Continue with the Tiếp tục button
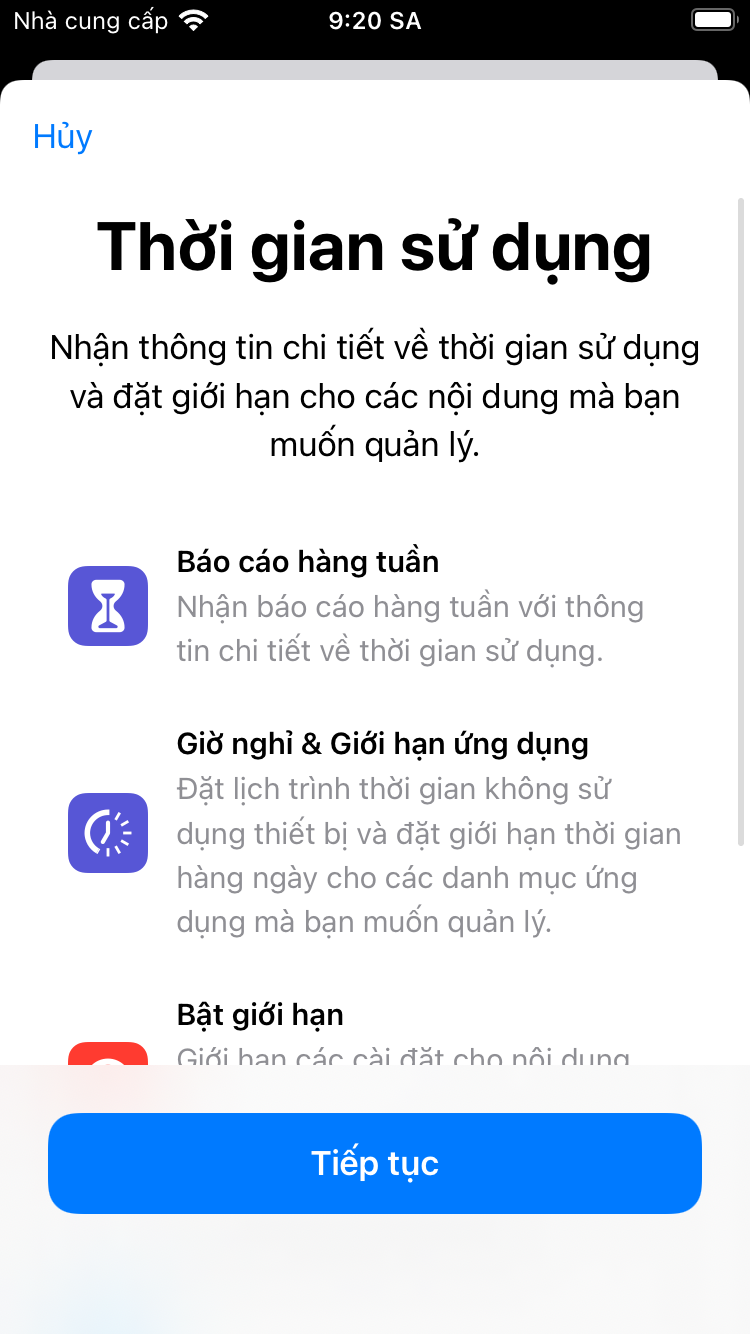Image resolution: width=750 pixels, height=1334 pixels. coord(375,1163)
